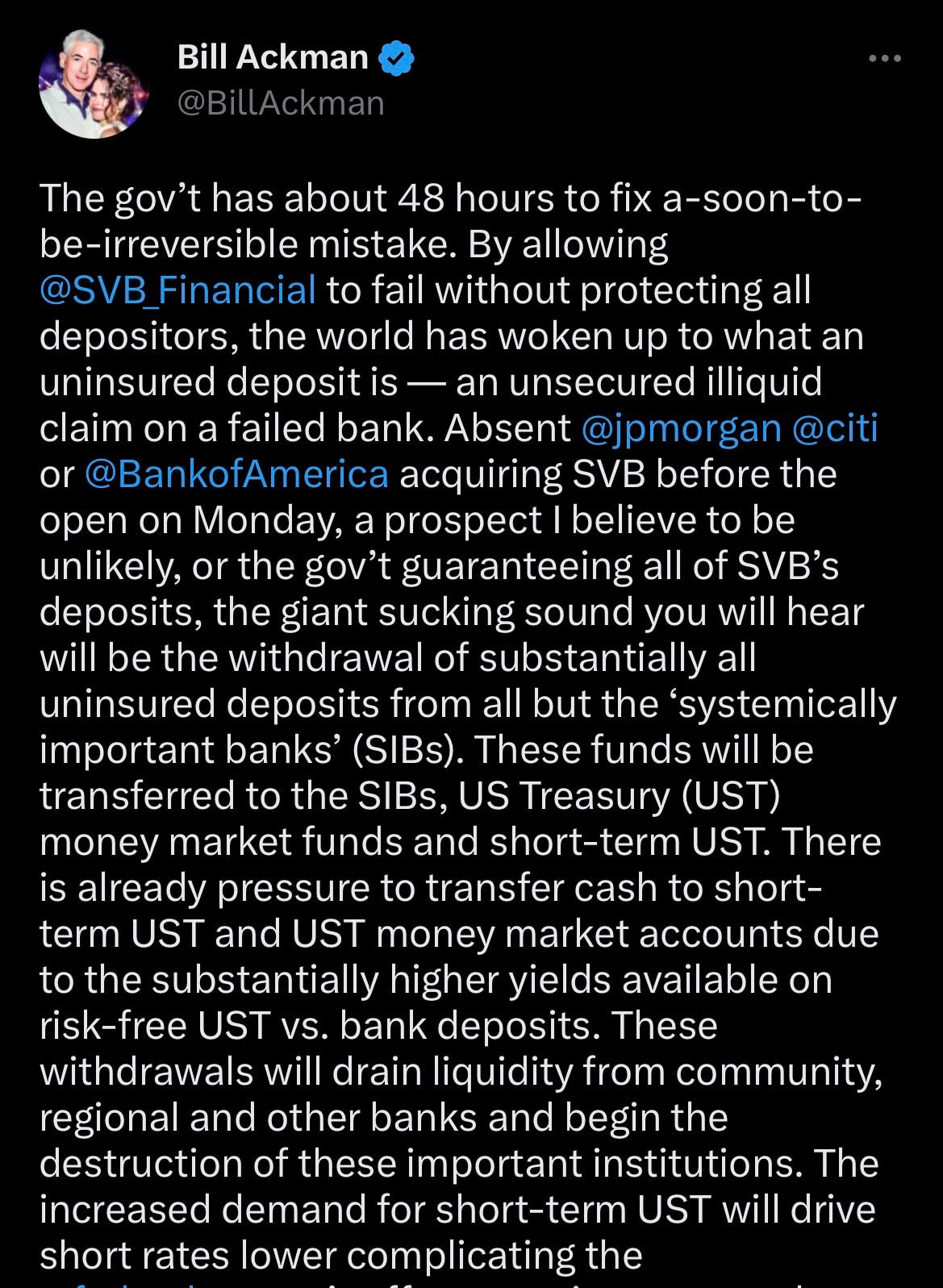Visit the @jpmorgan mention link
Viewport: 943px width, 1288px height.
tap(681, 428)
